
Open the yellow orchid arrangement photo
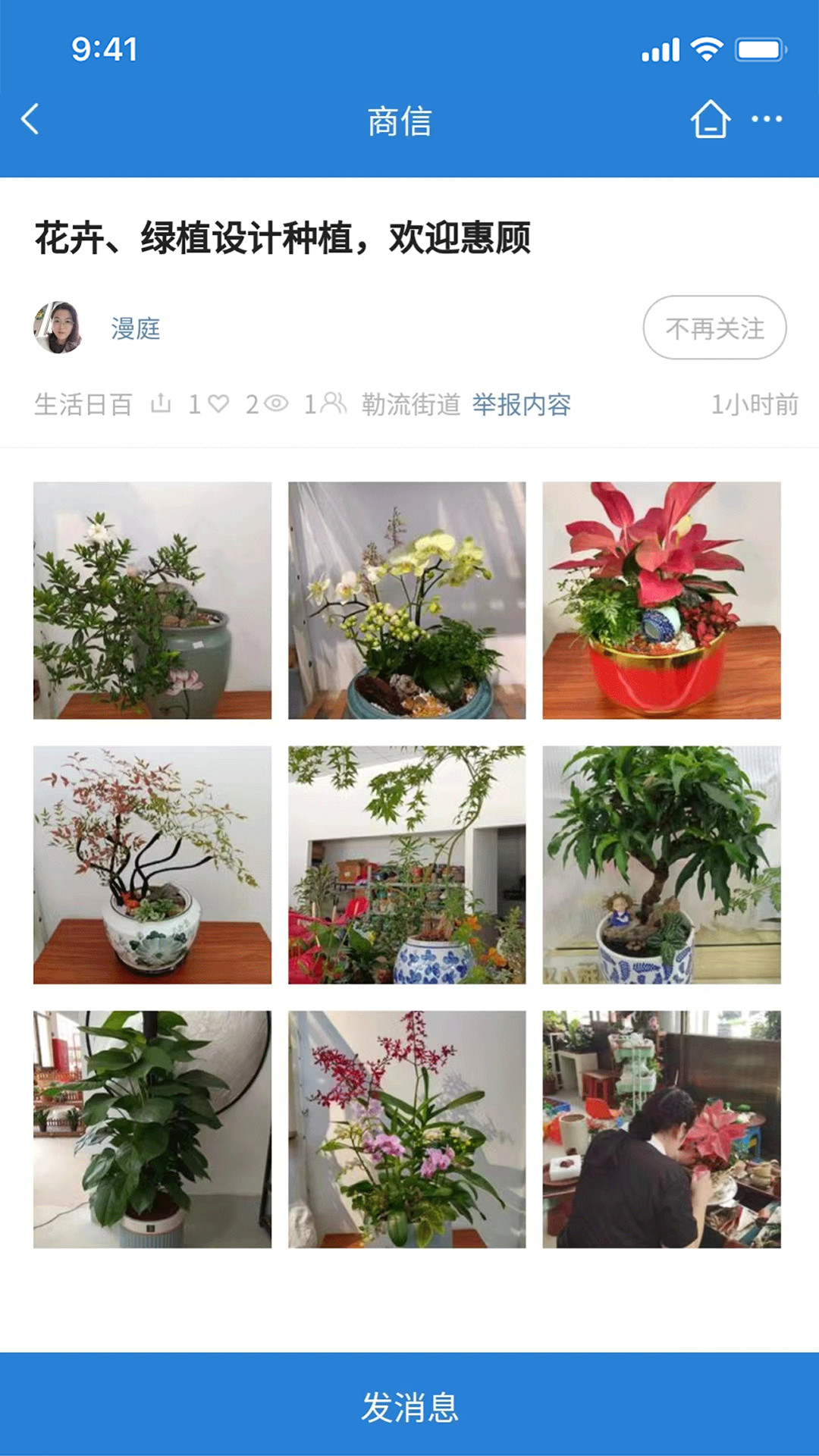click(x=406, y=601)
